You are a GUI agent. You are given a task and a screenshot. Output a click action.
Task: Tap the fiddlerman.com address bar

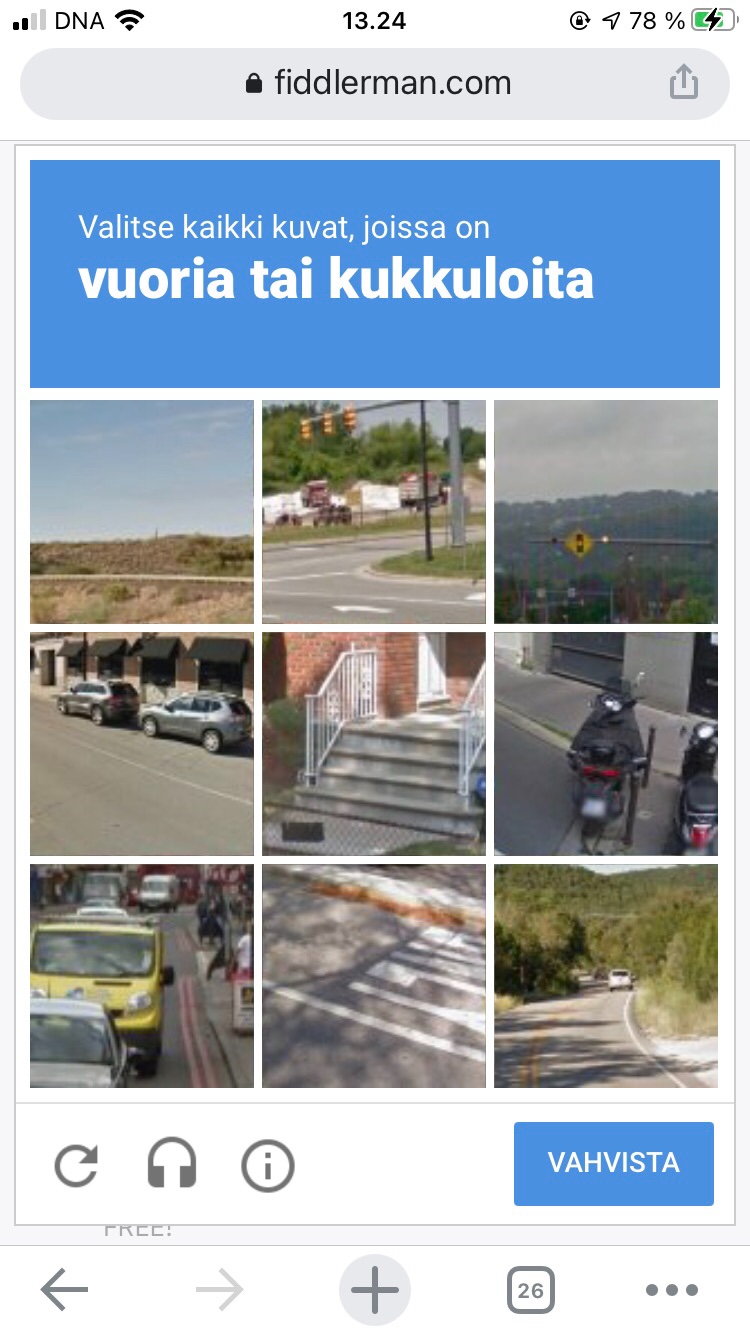pos(375,84)
